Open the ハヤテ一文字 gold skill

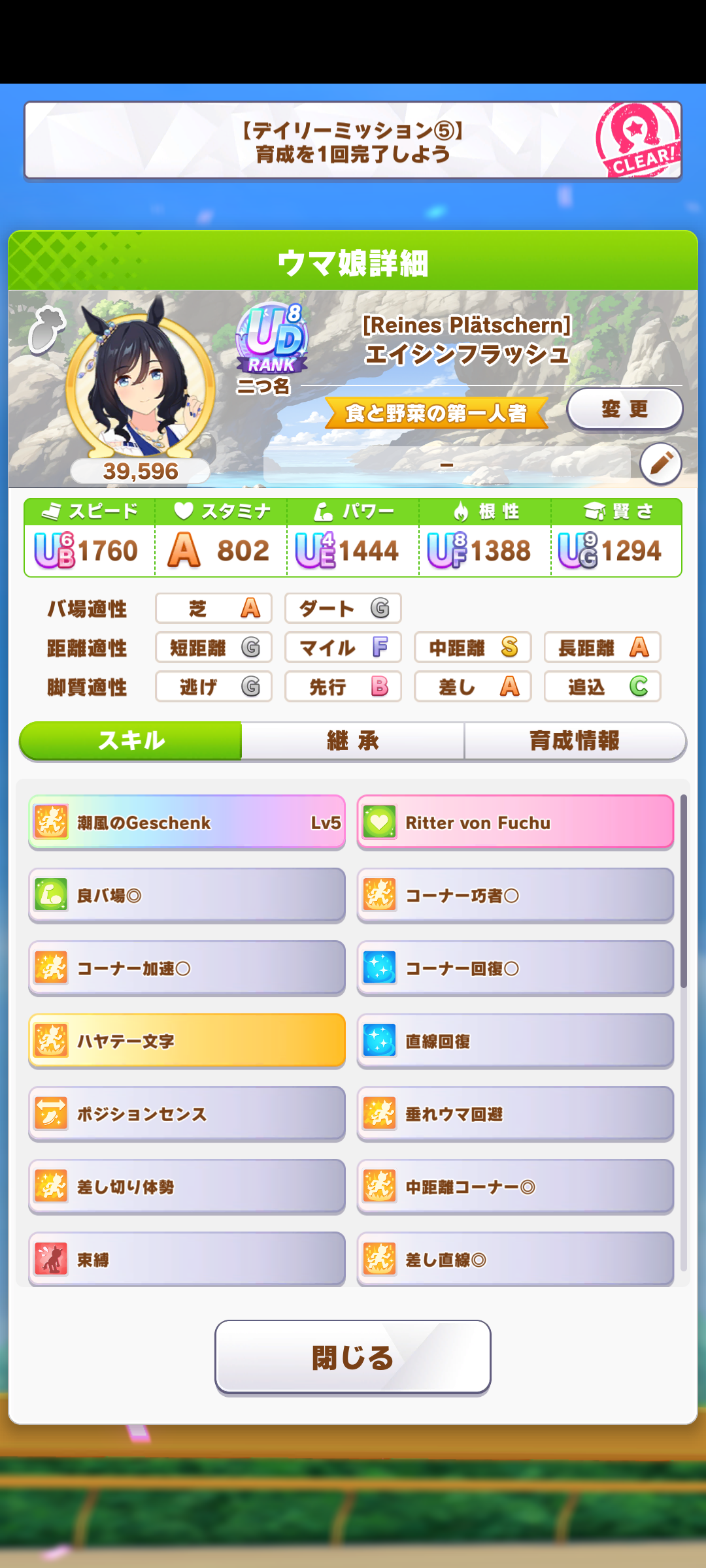coord(187,1041)
